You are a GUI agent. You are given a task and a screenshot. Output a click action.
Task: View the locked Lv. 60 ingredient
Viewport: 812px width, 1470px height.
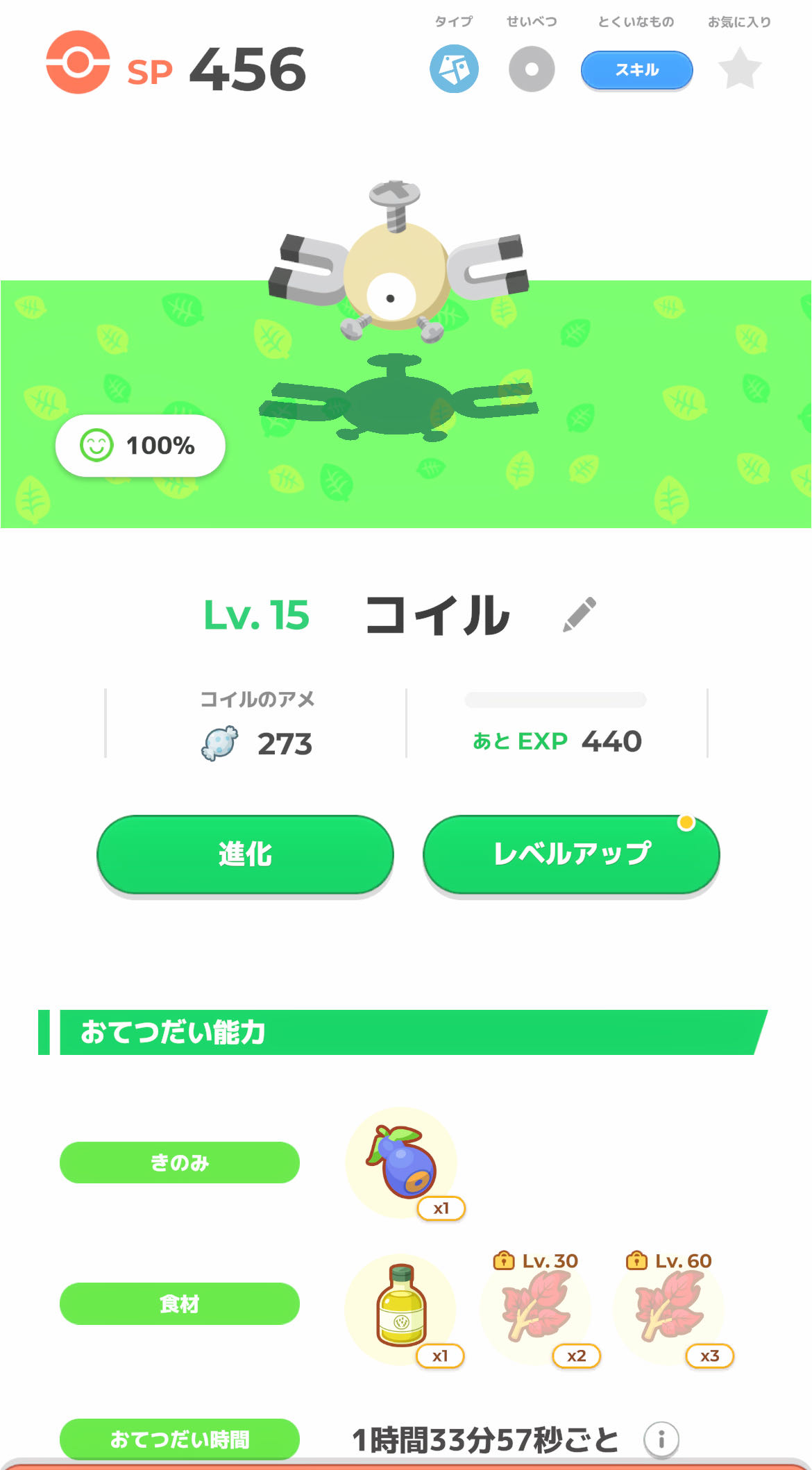coord(669,1308)
